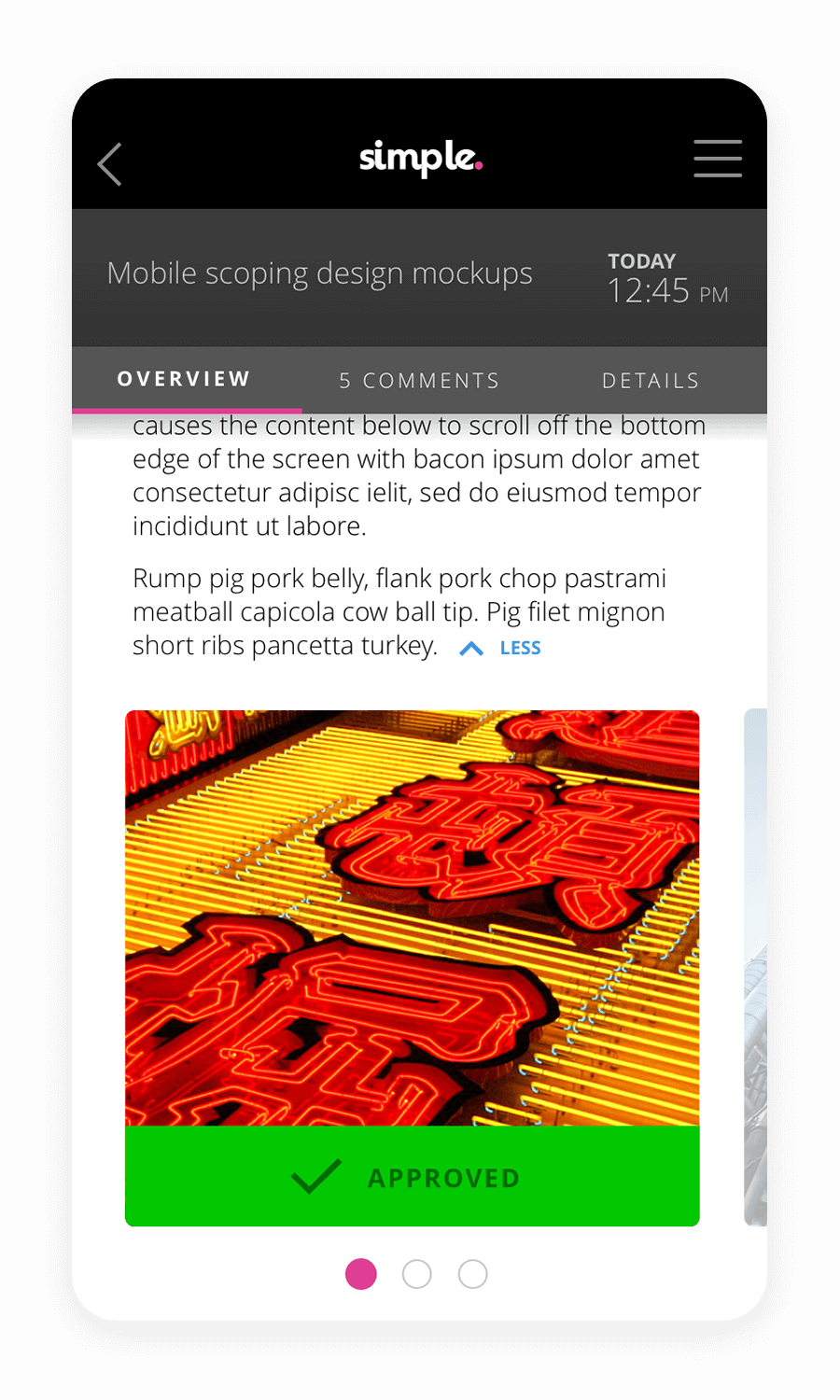Select the second page indicator dot

tap(416, 1274)
